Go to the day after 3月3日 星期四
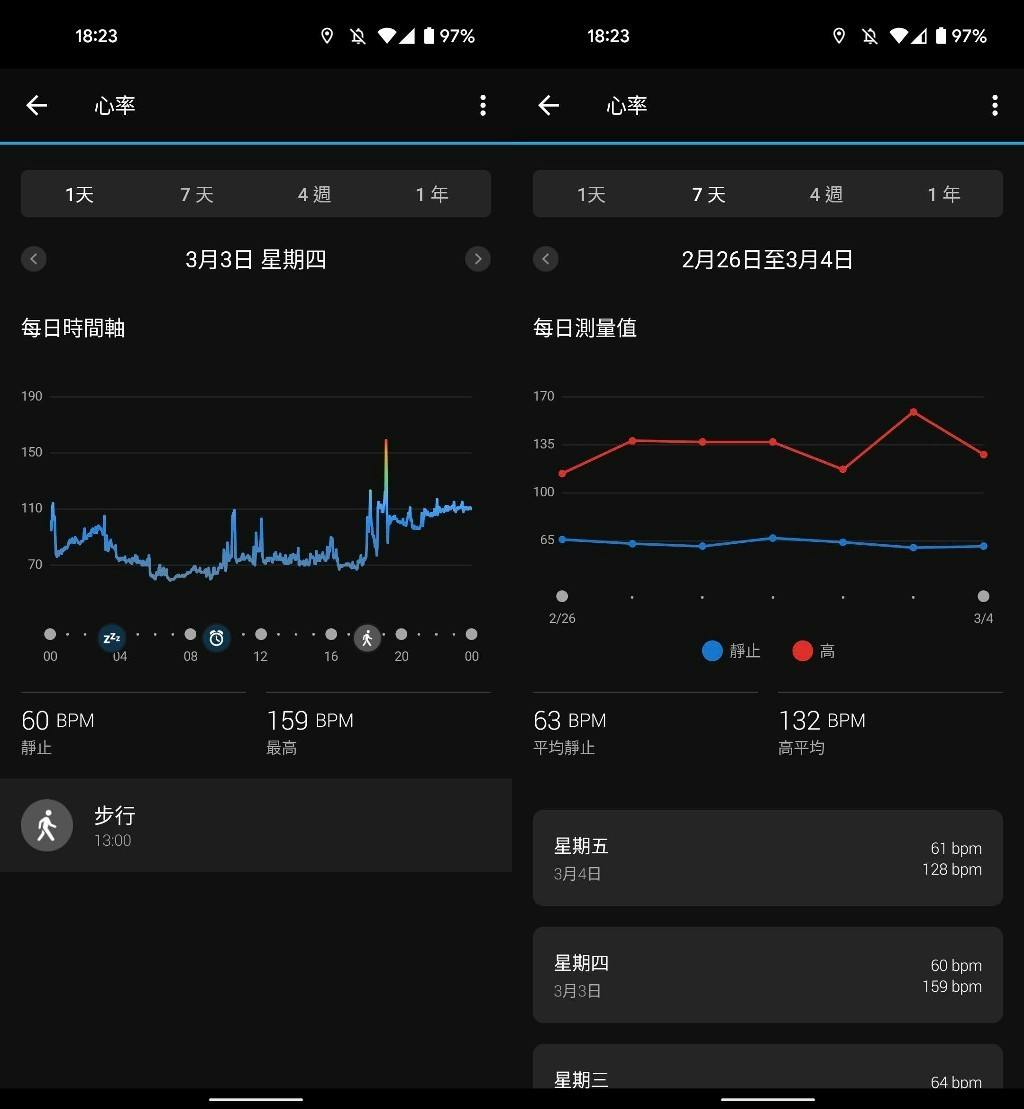The image size is (1024, 1109). [x=478, y=259]
